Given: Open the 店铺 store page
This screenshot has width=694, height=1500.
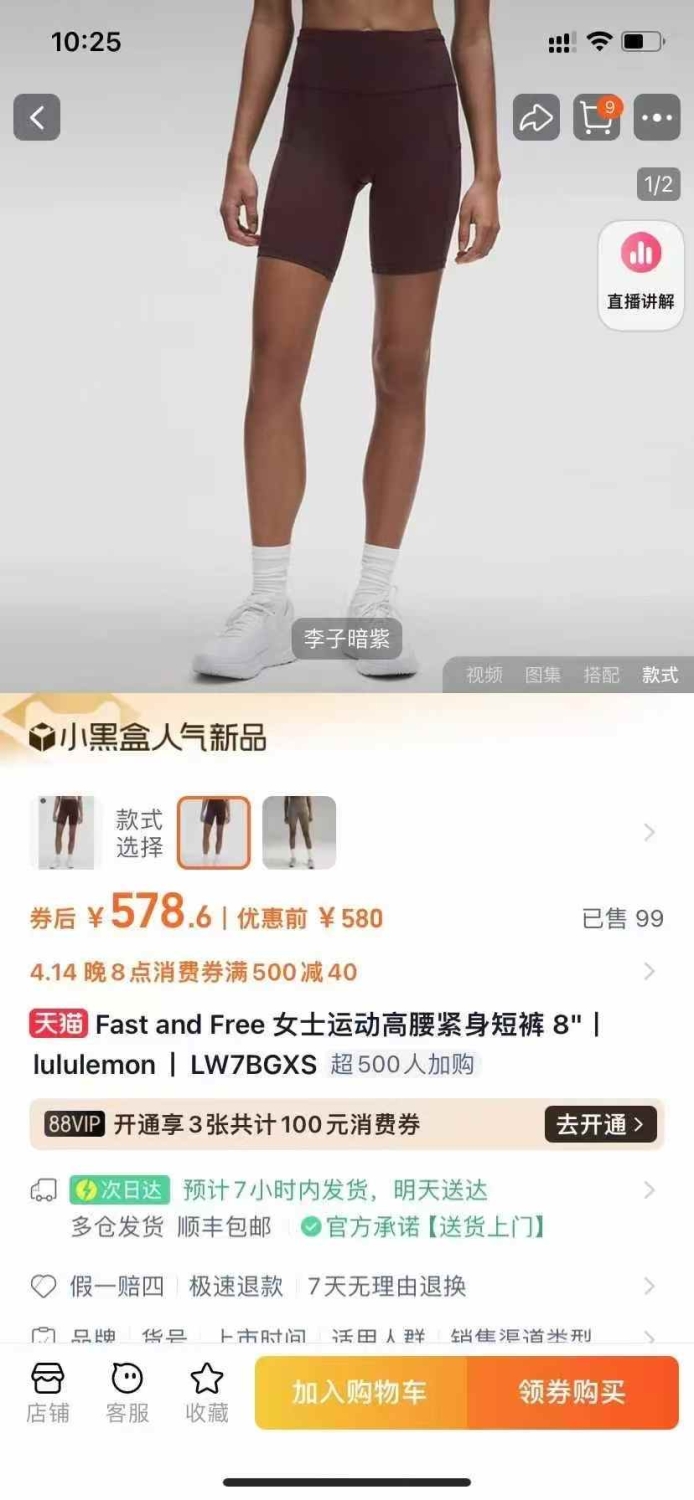Looking at the screenshot, I should (47, 1392).
